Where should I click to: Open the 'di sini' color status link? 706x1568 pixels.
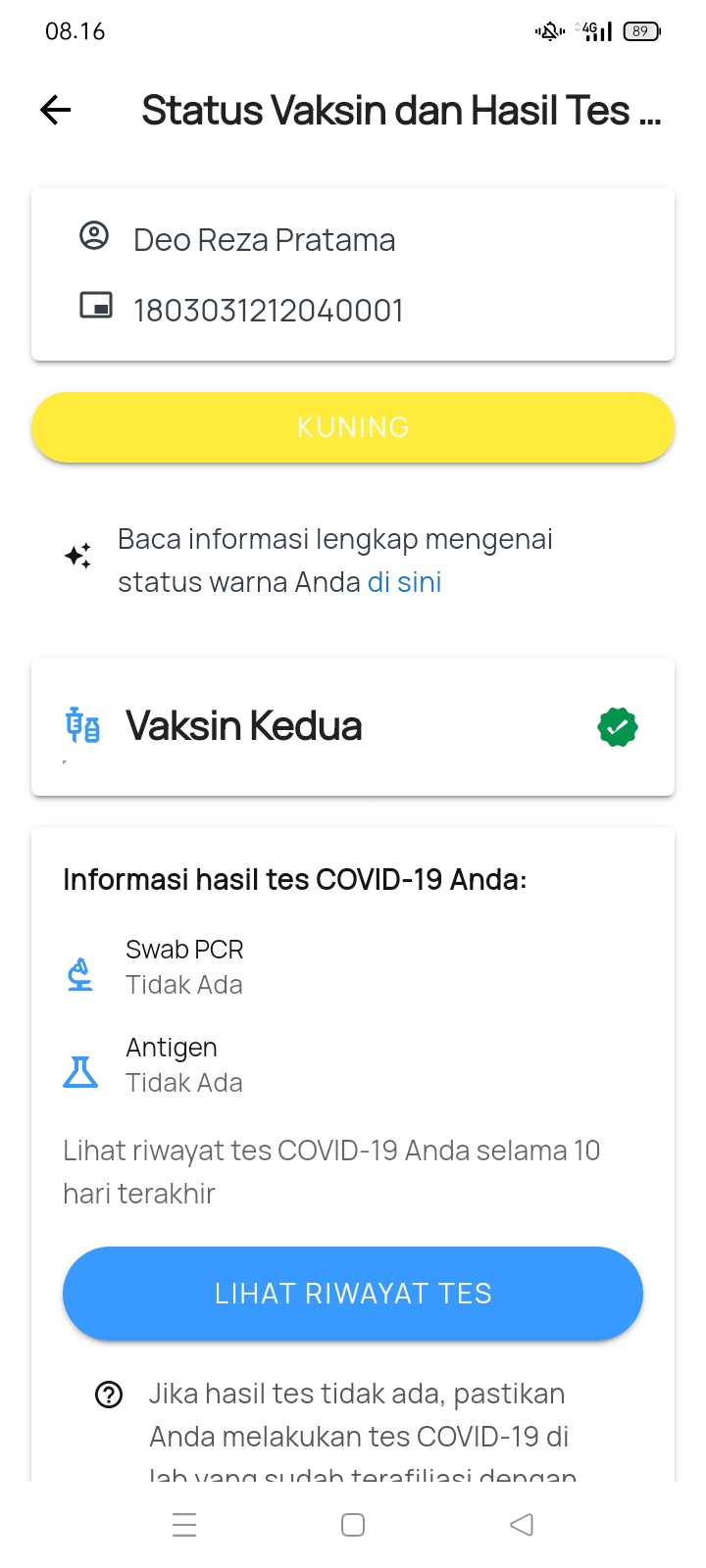click(404, 582)
